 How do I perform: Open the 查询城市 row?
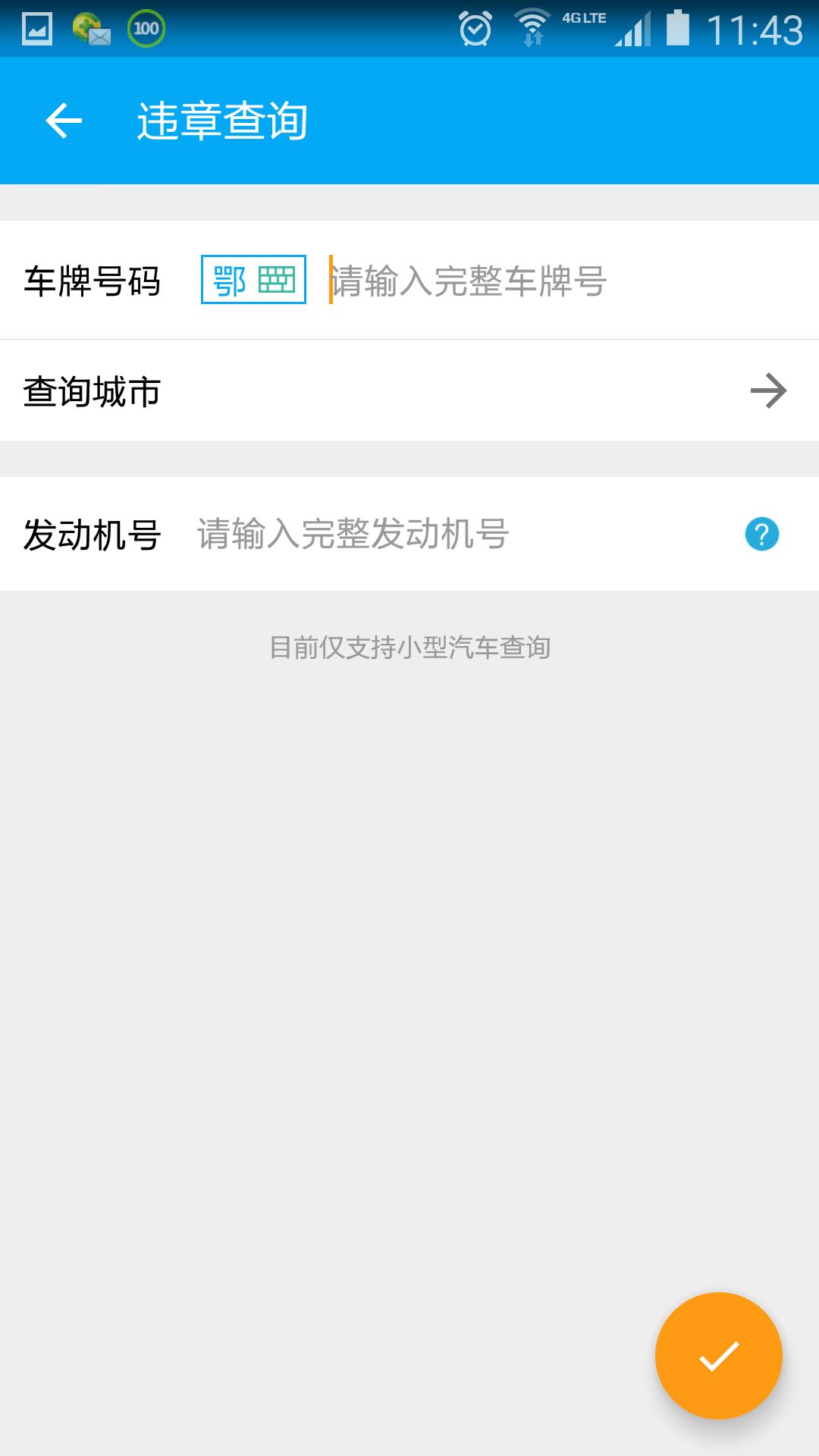[x=409, y=391]
